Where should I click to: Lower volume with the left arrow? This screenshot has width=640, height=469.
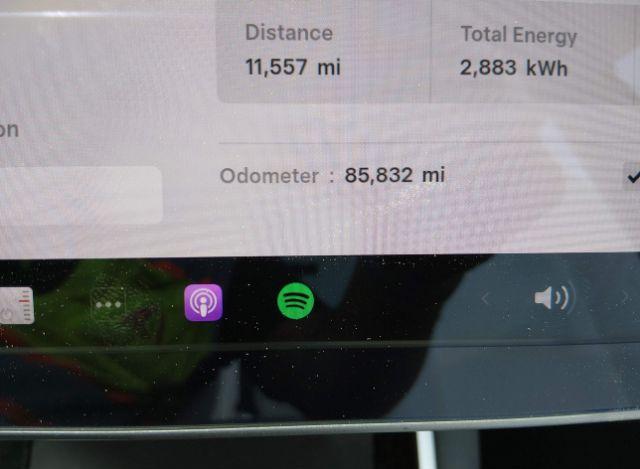[x=487, y=298]
